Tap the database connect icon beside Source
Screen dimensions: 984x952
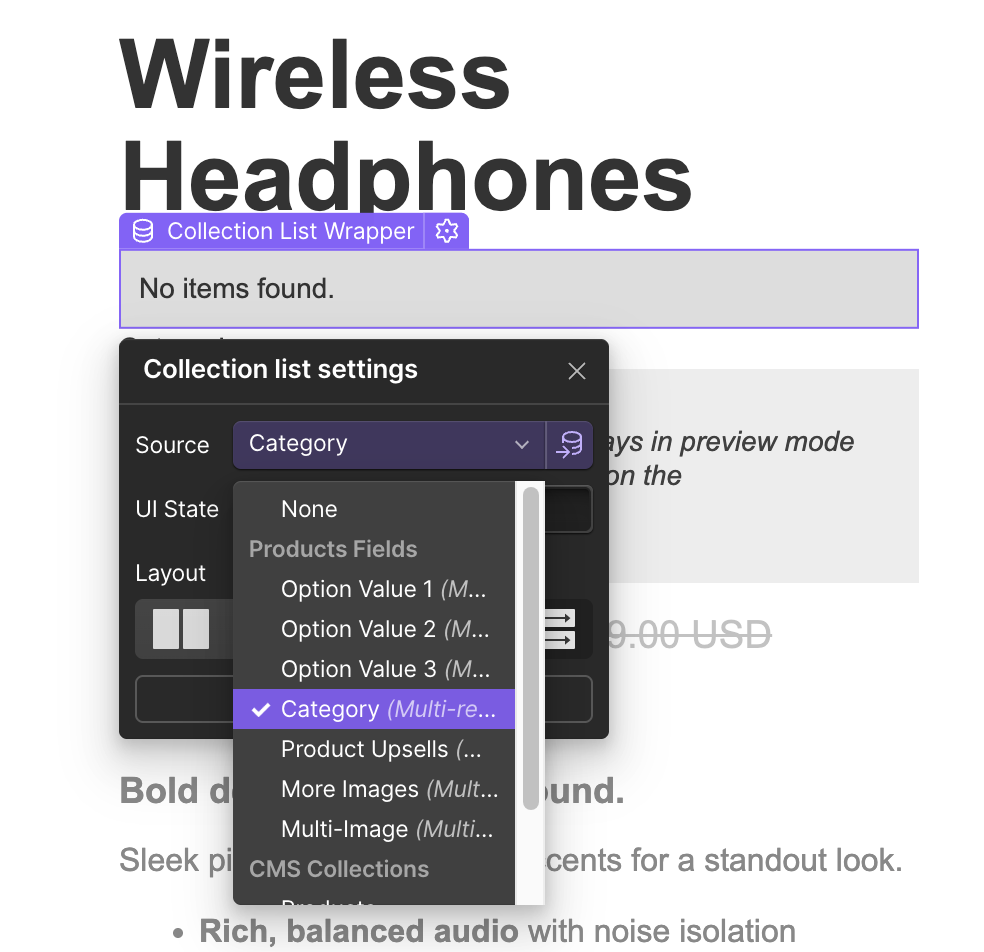coord(570,445)
